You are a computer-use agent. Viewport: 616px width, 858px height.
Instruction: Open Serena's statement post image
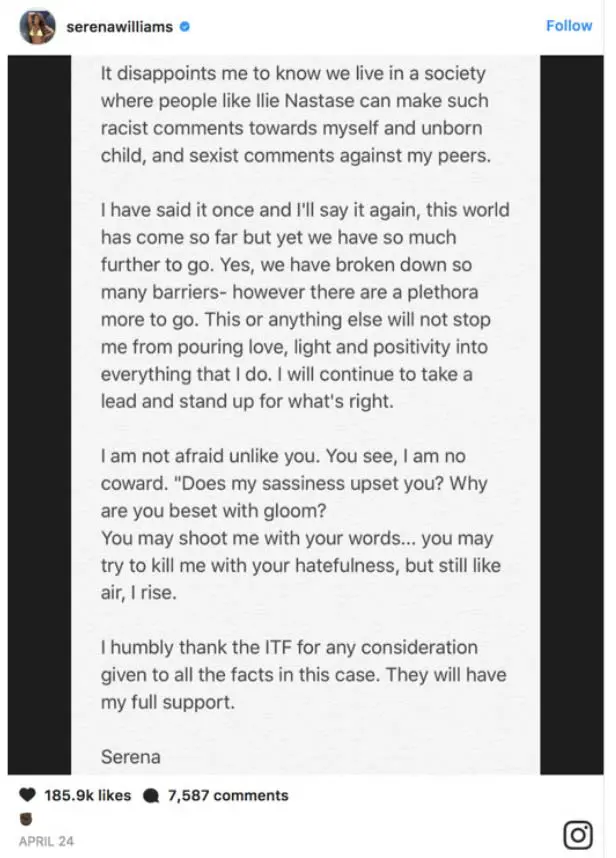[307, 415]
